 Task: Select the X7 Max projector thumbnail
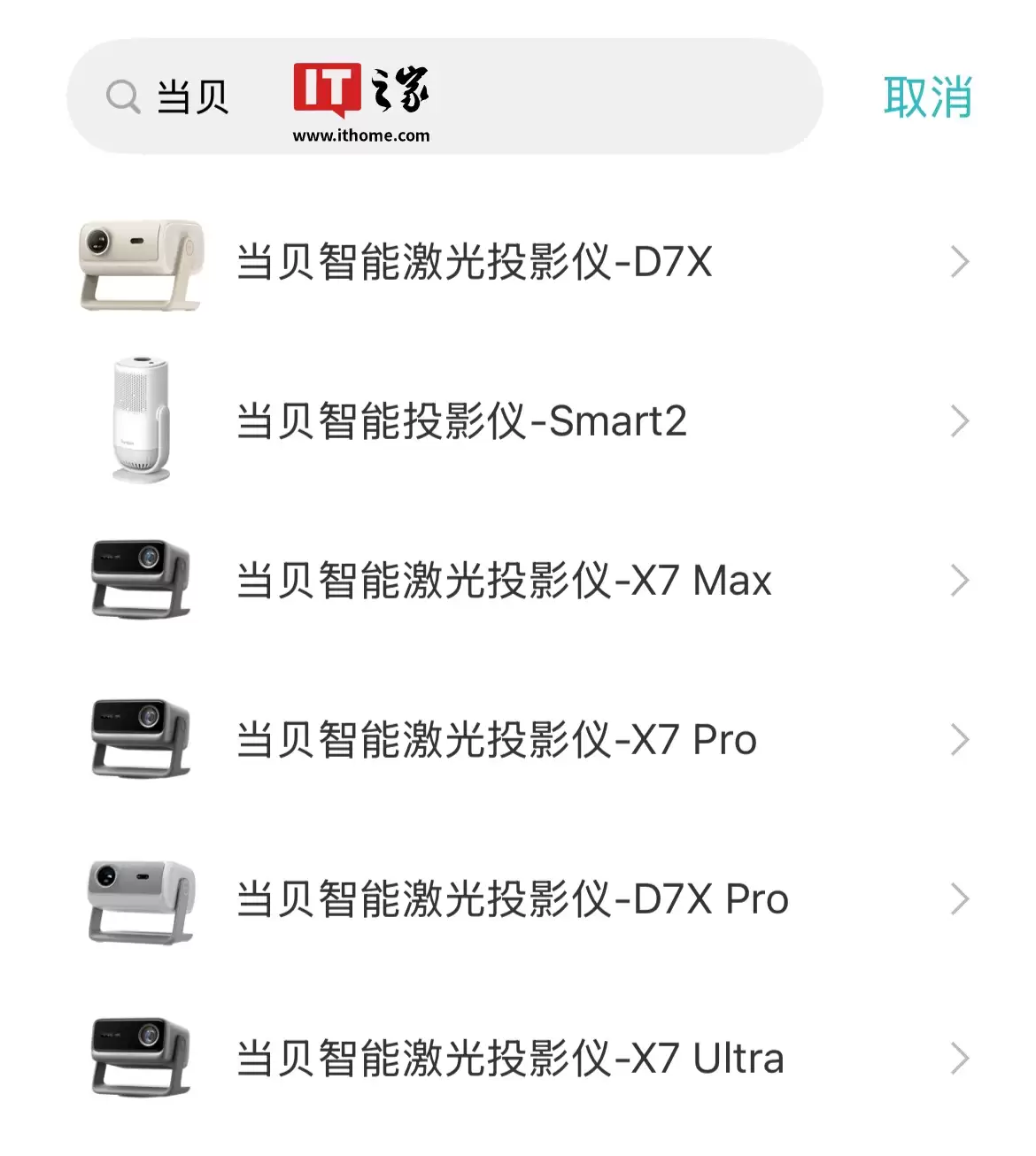[x=142, y=580]
